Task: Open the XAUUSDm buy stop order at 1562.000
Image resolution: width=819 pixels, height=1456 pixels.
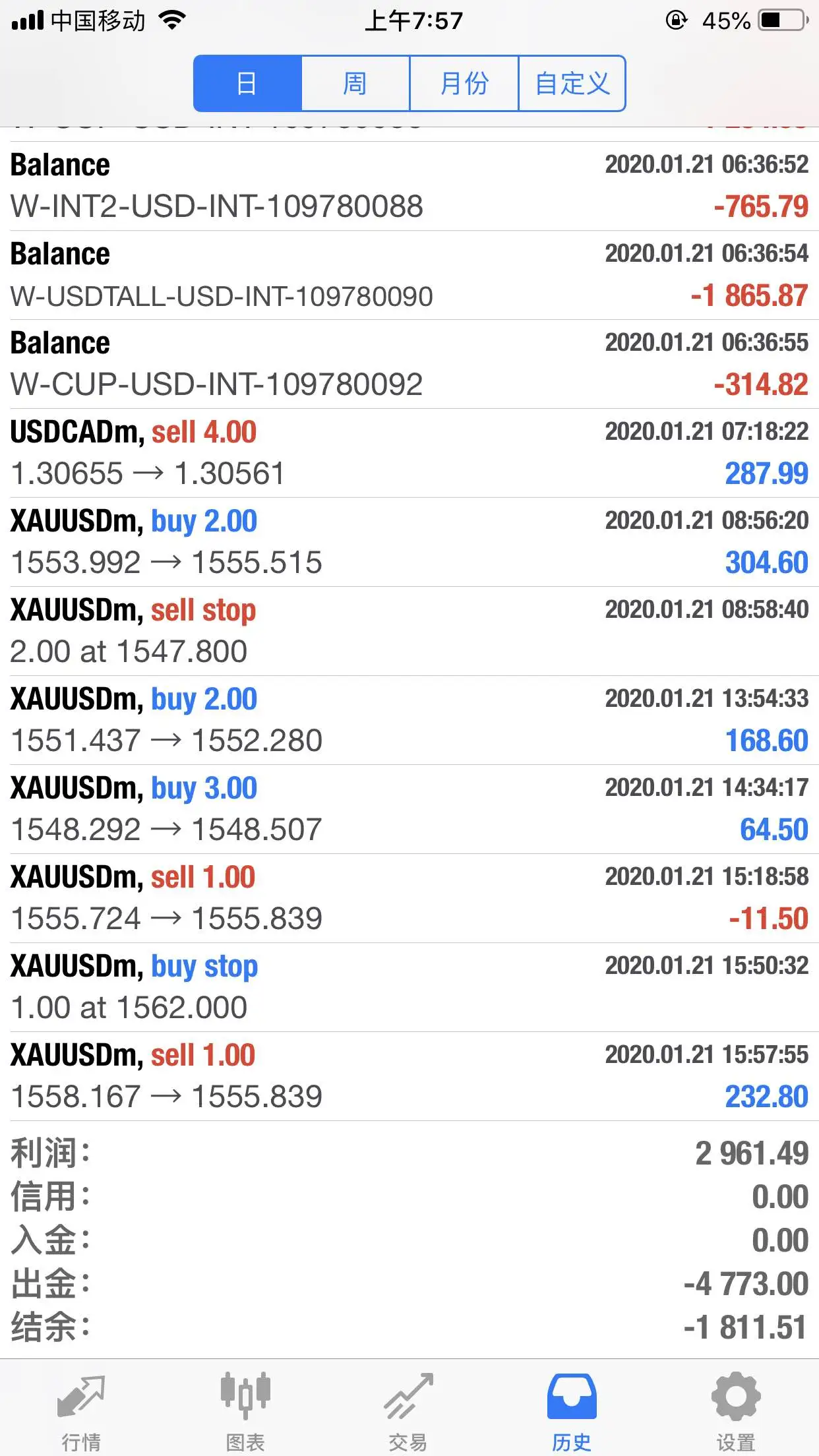Action: point(409,987)
